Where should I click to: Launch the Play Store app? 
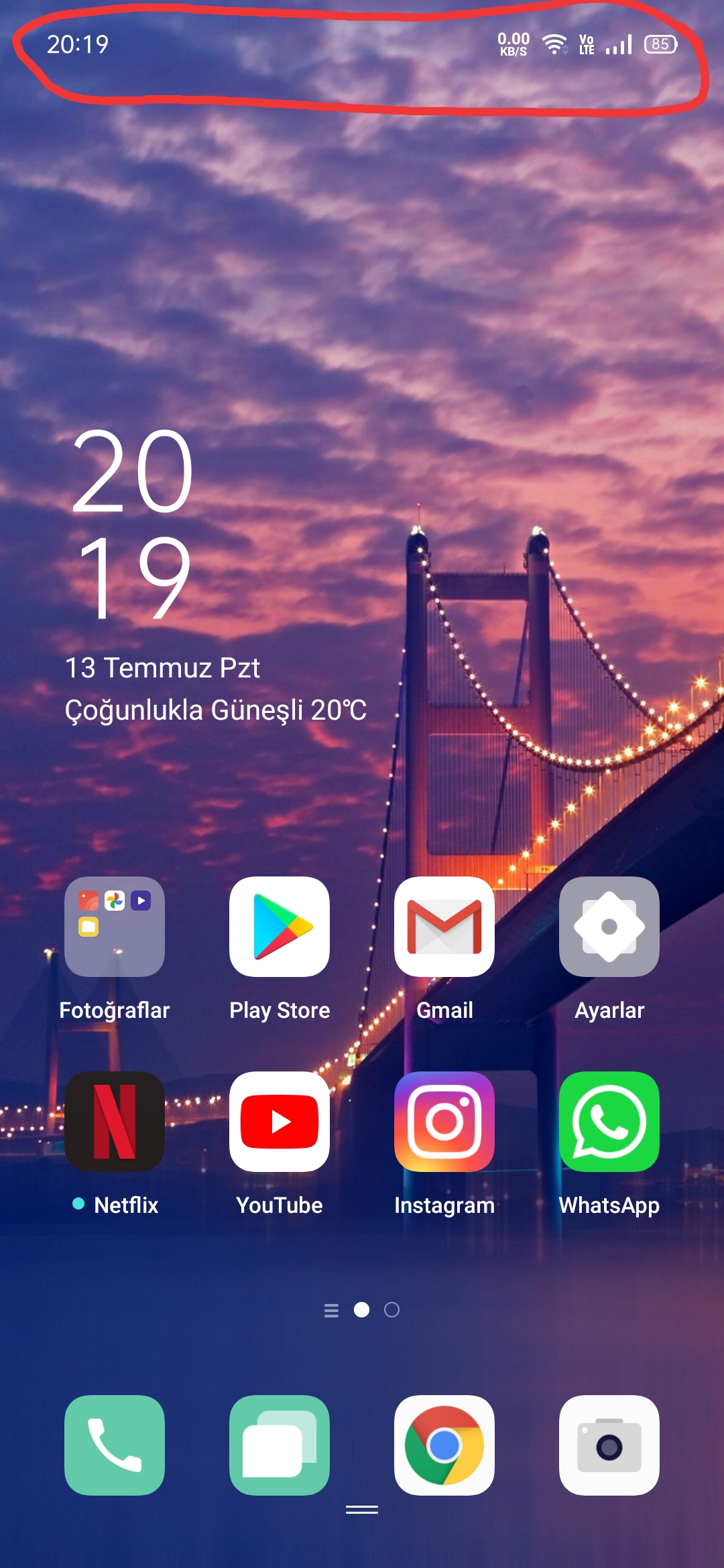(x=280, y=927)
